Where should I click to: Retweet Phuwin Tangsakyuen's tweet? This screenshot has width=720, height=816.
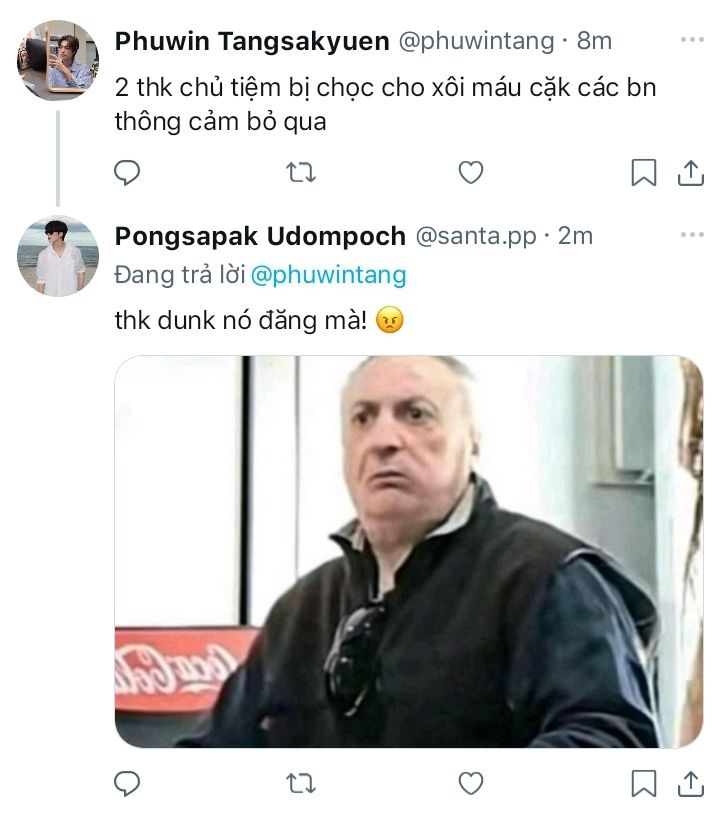coord(301,173)
